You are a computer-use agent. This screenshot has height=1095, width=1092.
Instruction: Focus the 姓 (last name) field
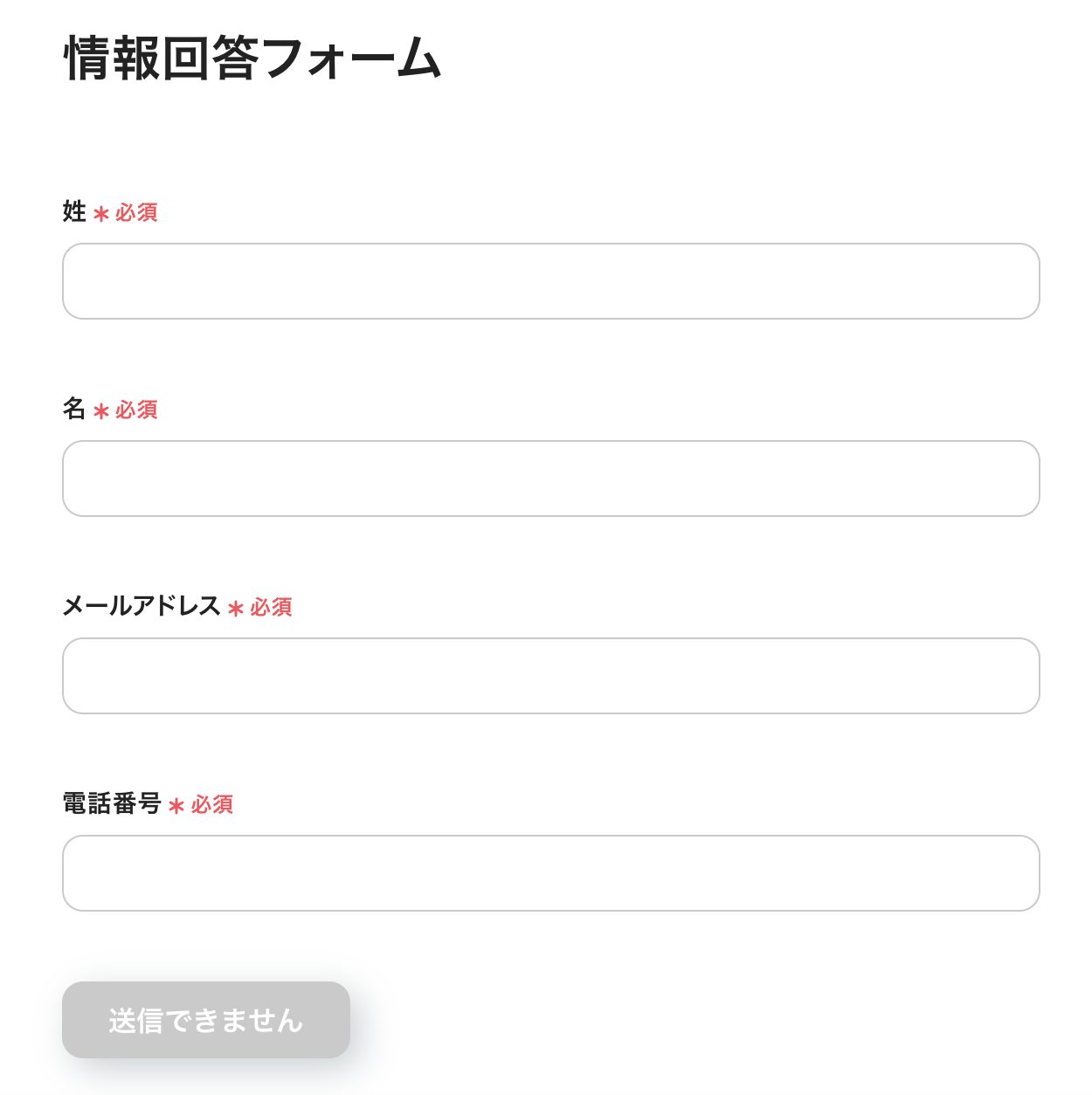pyautogui.click(x=550, y=281)
